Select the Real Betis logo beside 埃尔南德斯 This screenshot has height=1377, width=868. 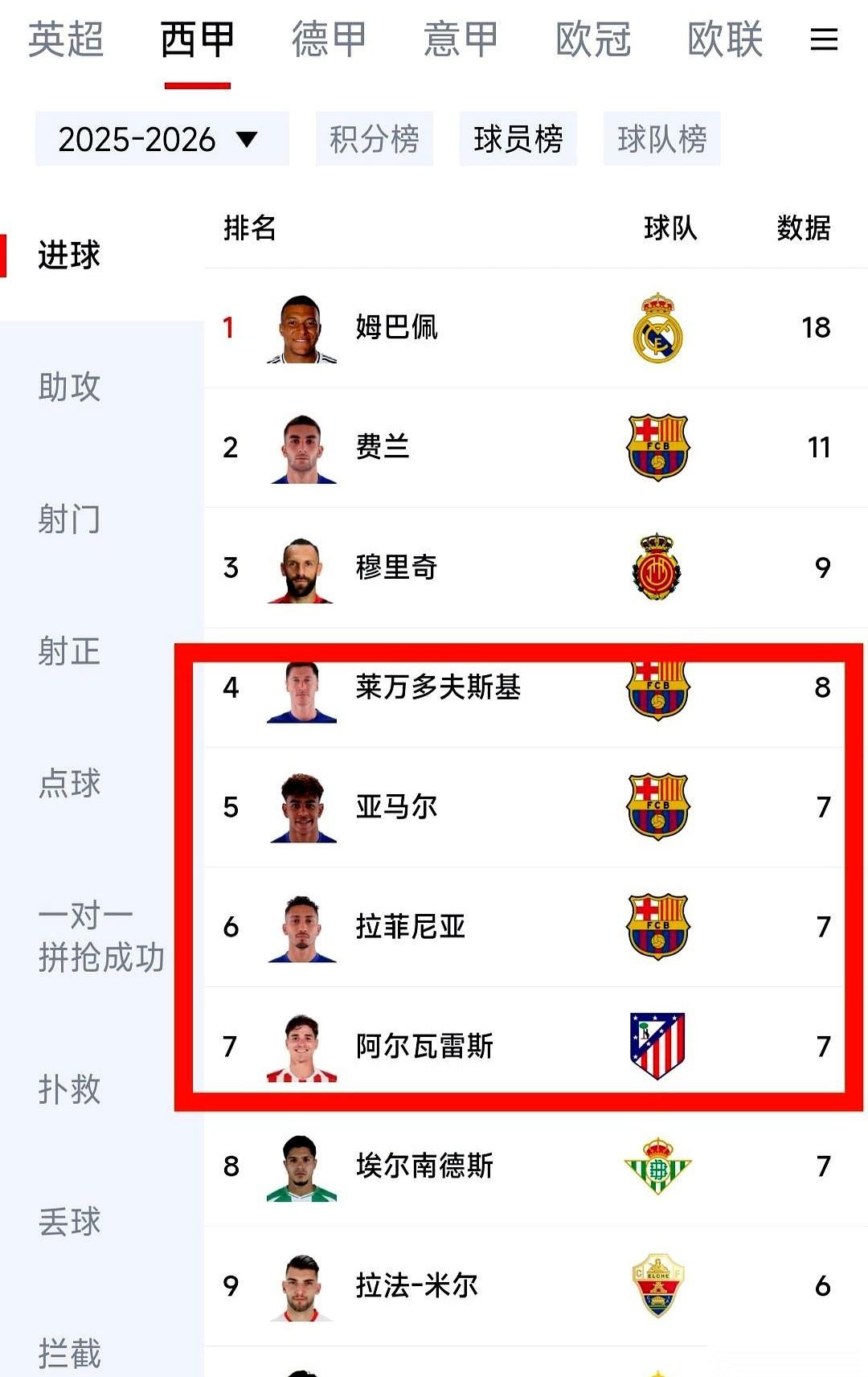[659, 1167]
